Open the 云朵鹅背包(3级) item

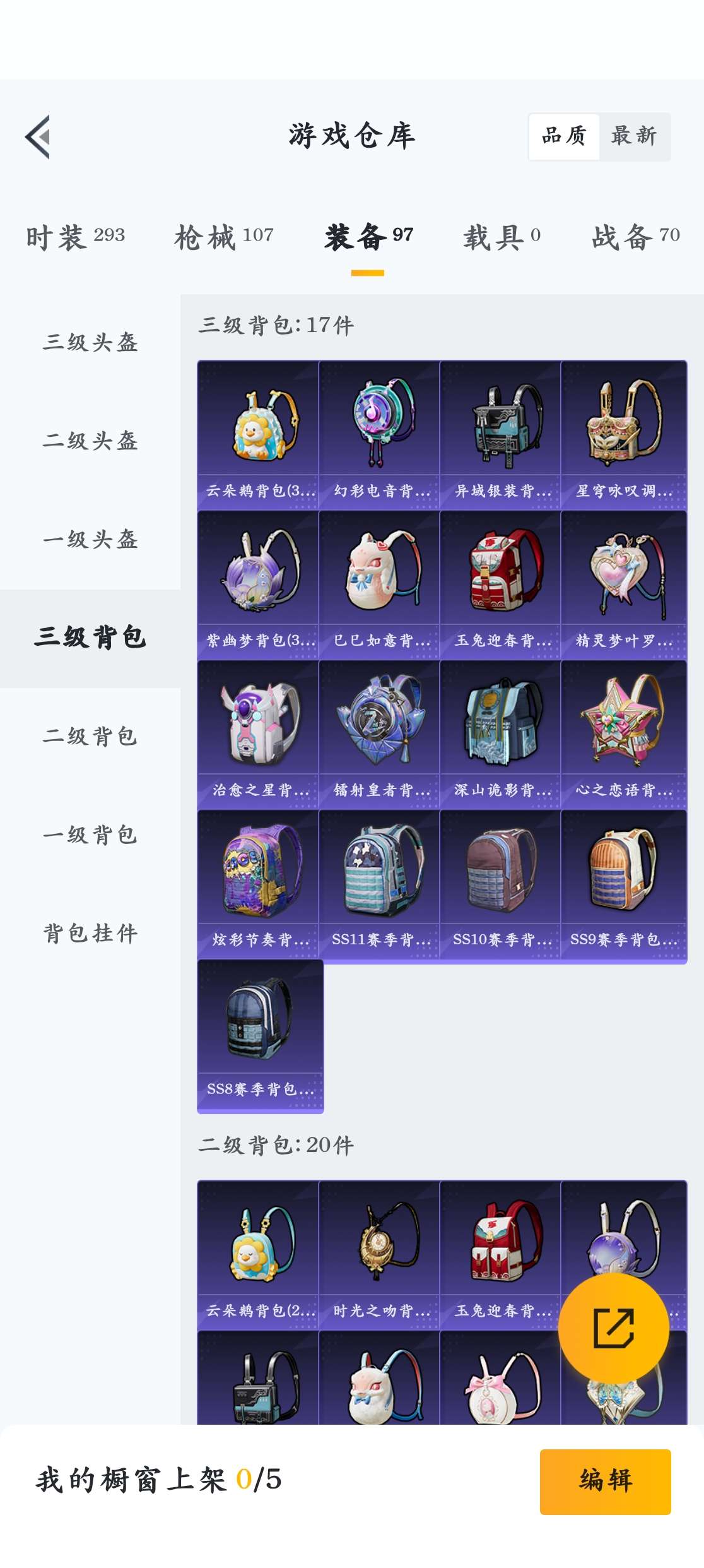(258, 435)
